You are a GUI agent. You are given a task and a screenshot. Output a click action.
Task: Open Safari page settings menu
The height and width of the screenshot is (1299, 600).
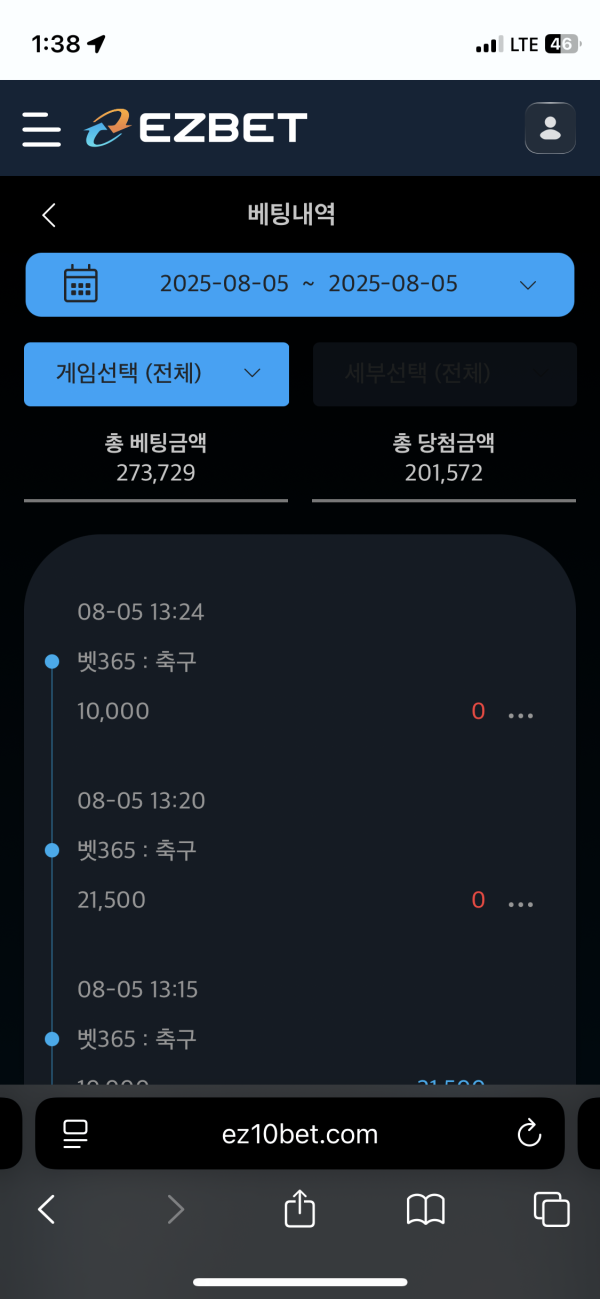point(76,1133)
